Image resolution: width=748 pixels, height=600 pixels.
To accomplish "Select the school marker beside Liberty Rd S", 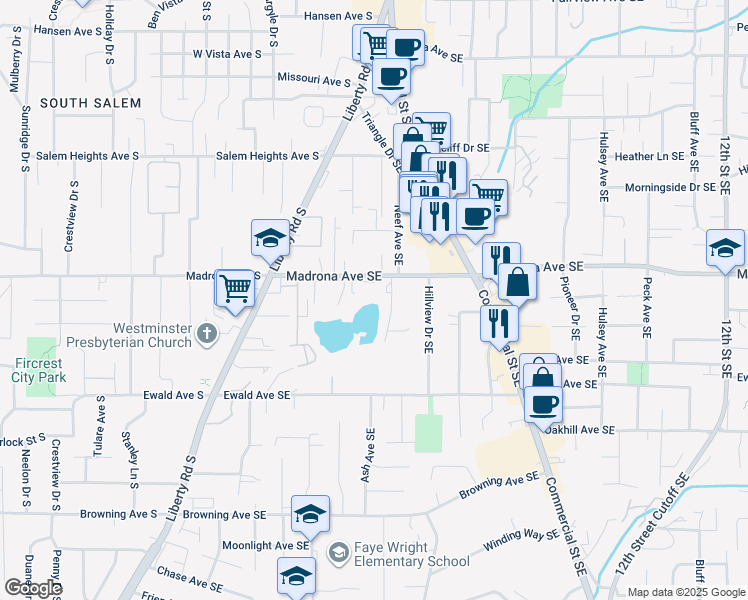I will coord(269,238).
